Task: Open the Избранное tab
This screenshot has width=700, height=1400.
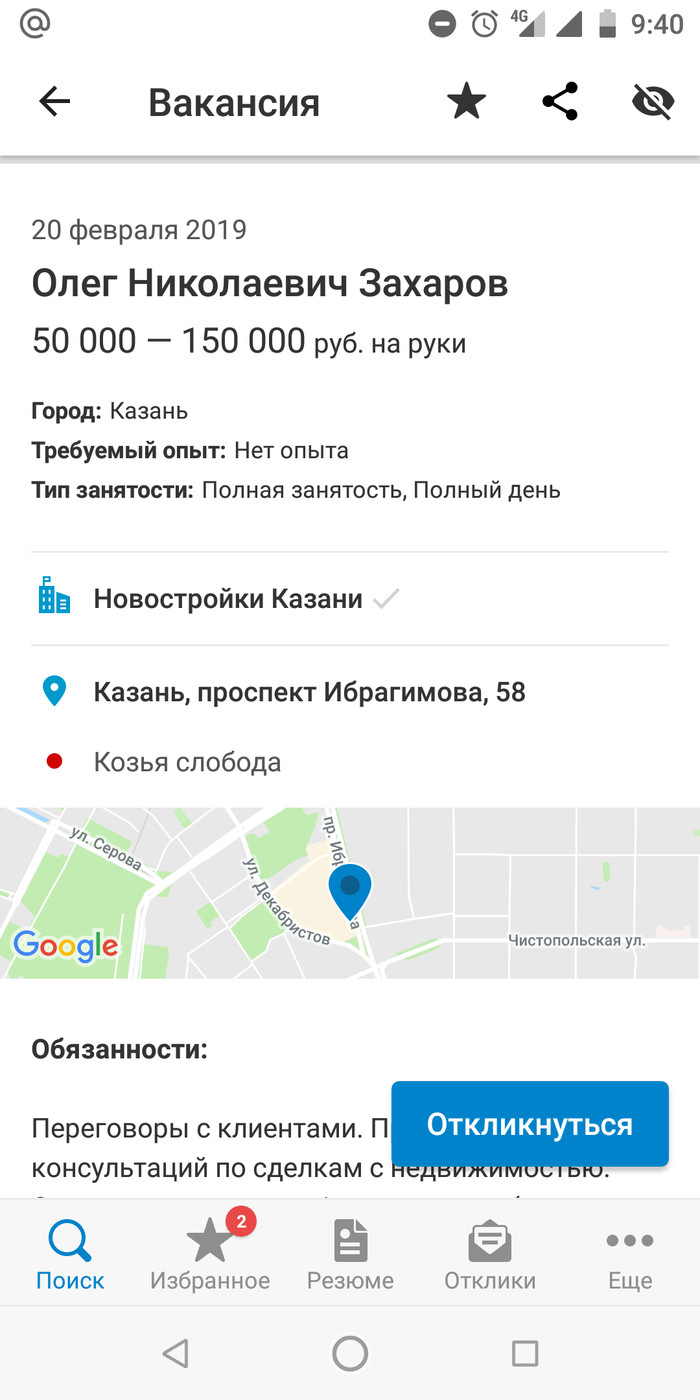Action: (210, 1256)
